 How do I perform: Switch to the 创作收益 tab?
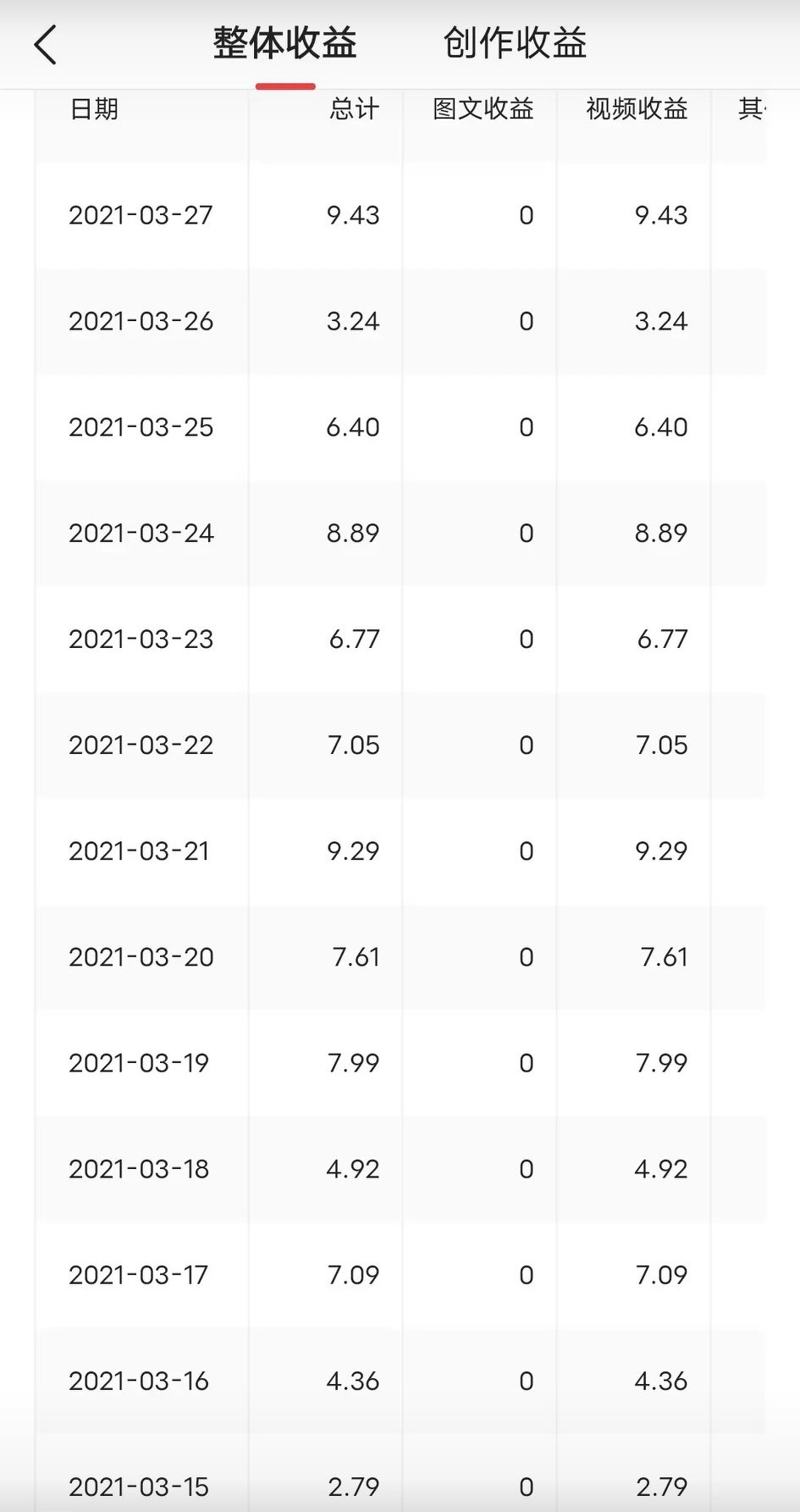click(x=515, y=43)
